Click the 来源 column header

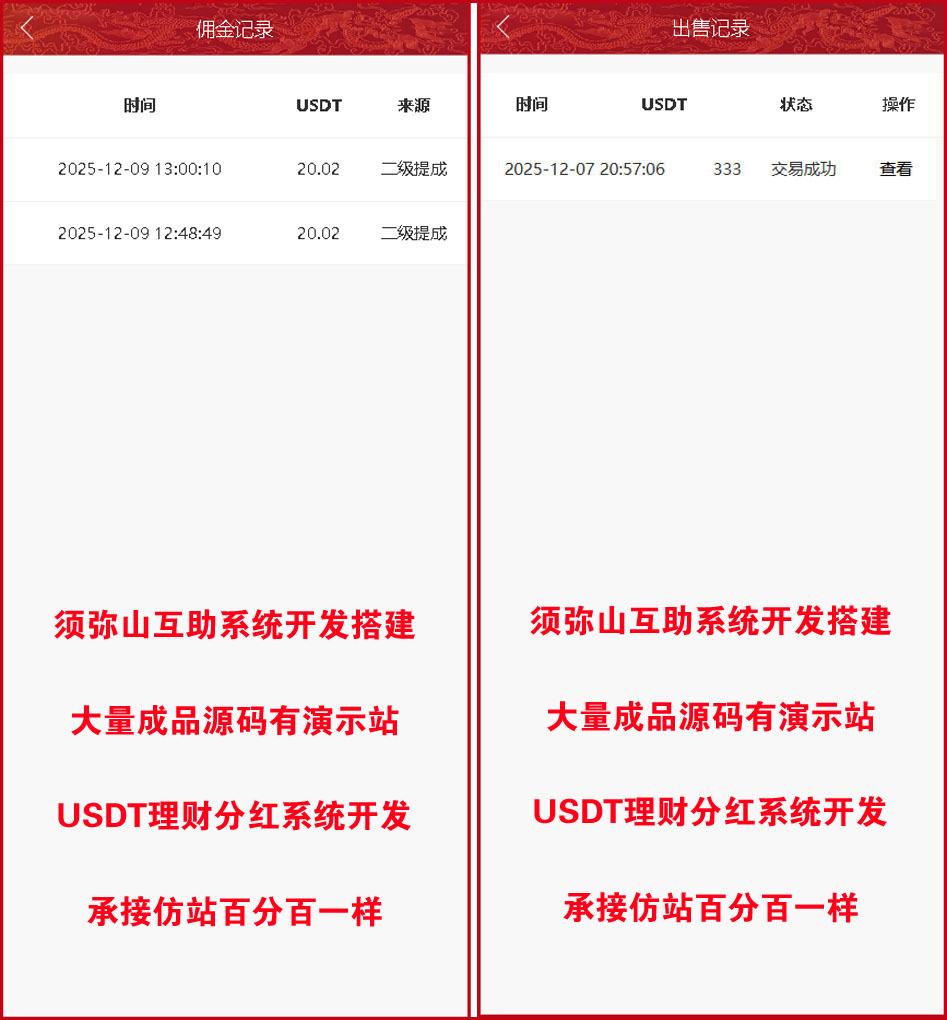413,105
